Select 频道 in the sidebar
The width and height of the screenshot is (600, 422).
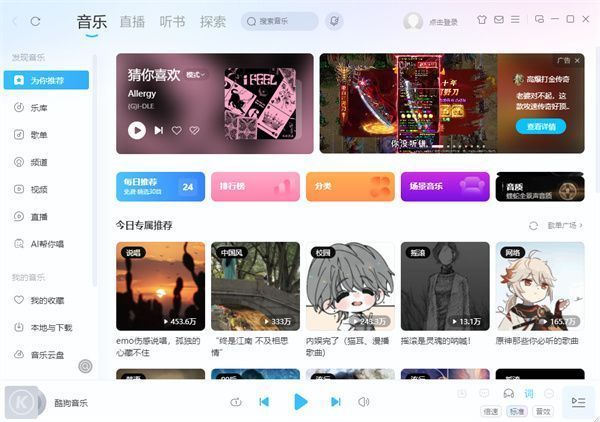38,161
